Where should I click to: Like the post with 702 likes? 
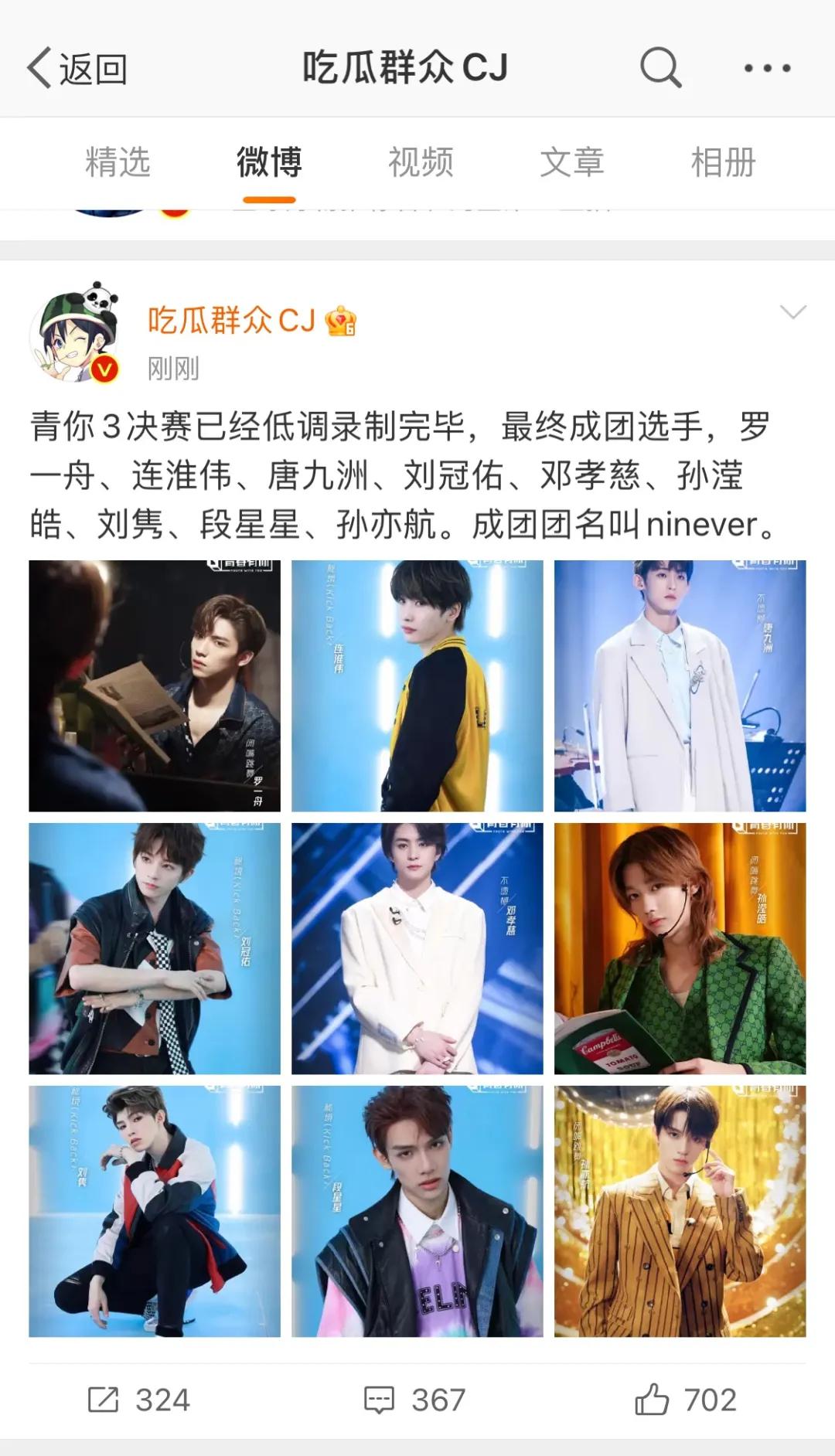pos(685,1400)
